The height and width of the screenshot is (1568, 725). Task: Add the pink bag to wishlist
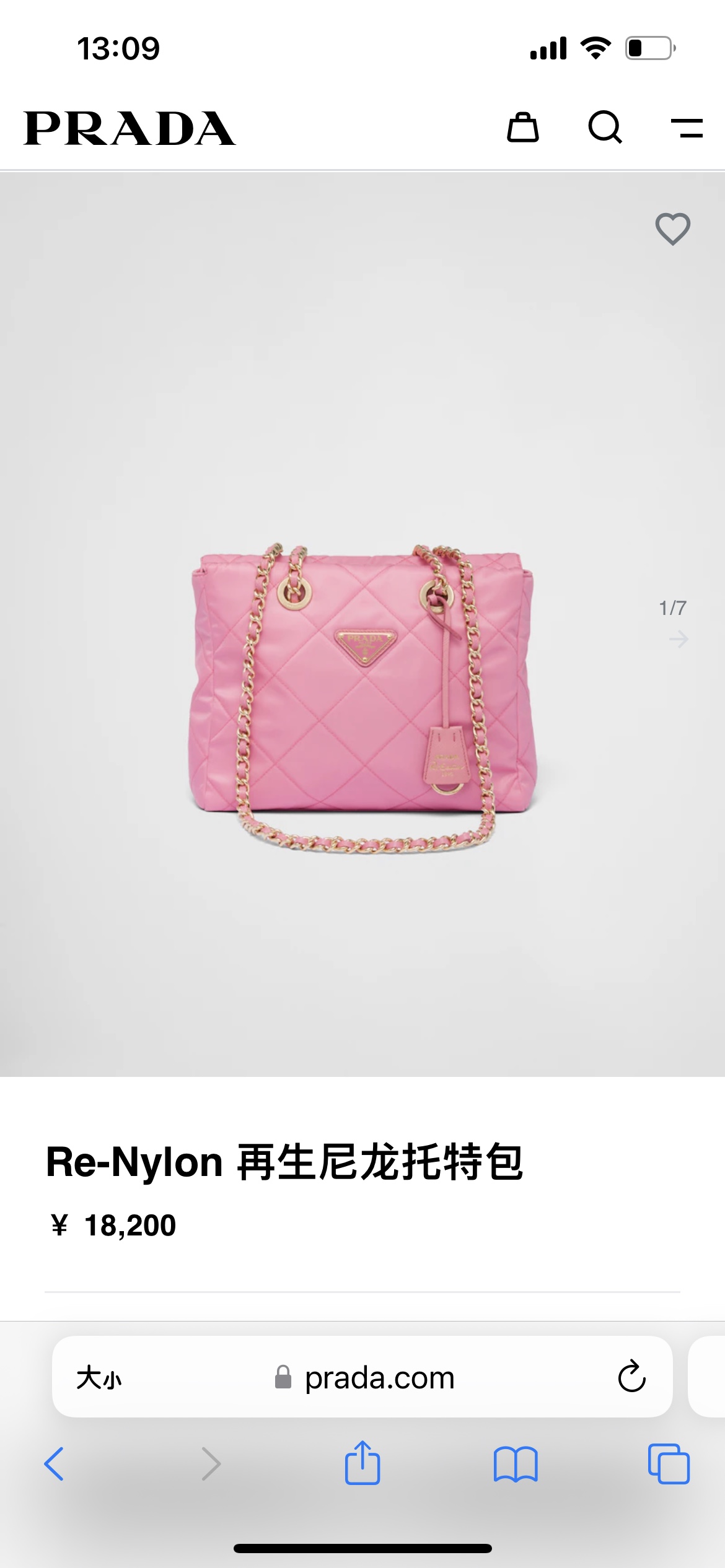pyautogui.click(x=673, y=229)
